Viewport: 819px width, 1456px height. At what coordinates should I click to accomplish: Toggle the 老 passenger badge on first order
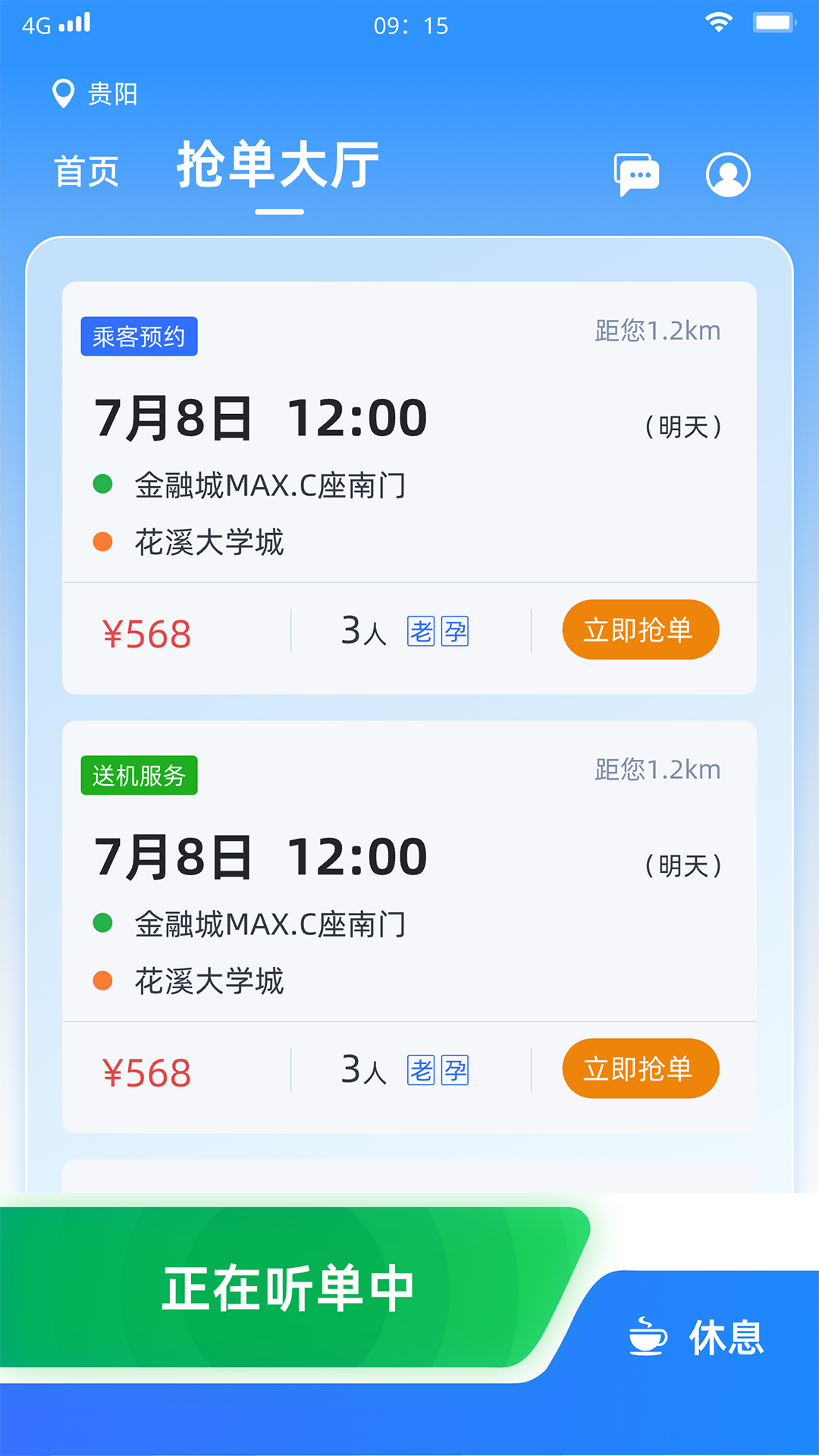tap(422, 630)
